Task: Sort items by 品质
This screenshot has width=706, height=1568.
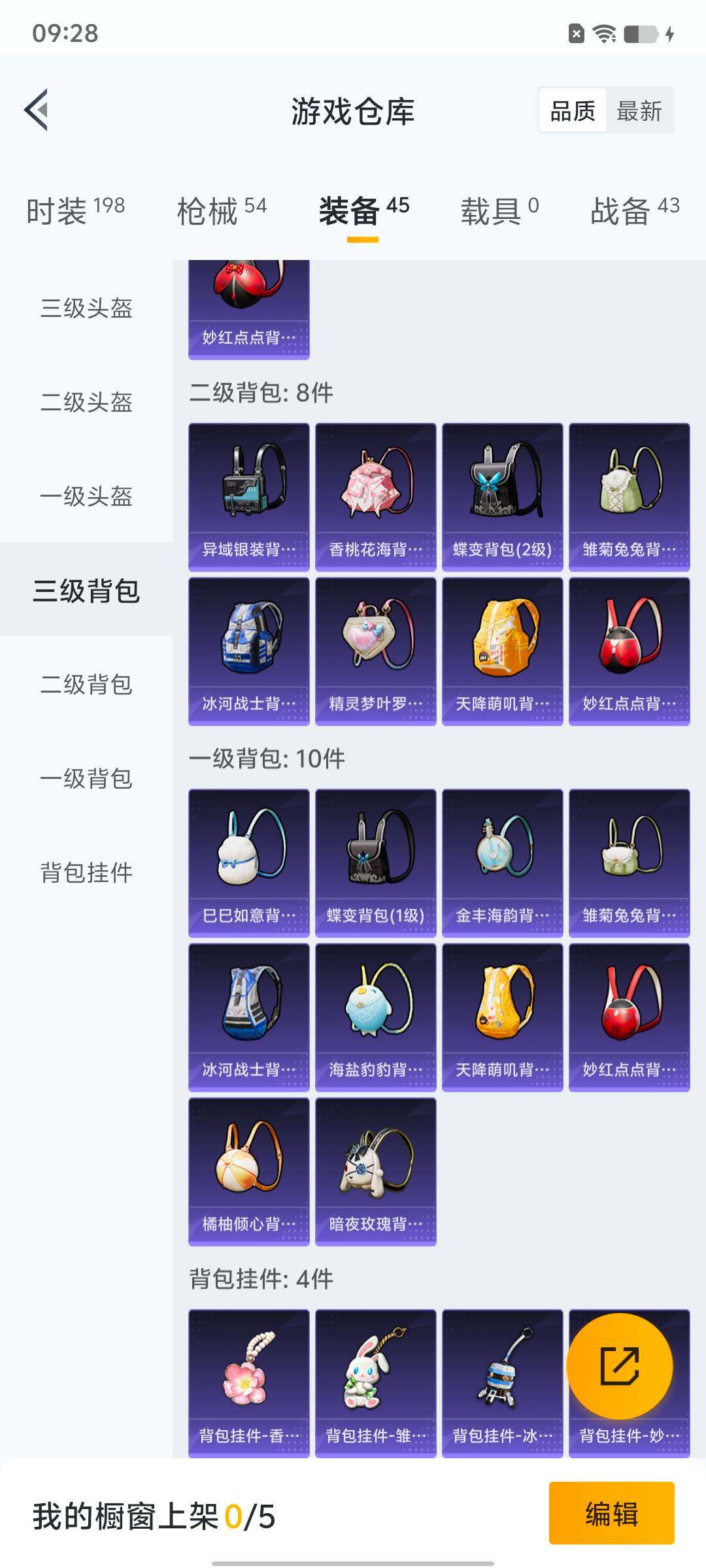Action: 573,110
